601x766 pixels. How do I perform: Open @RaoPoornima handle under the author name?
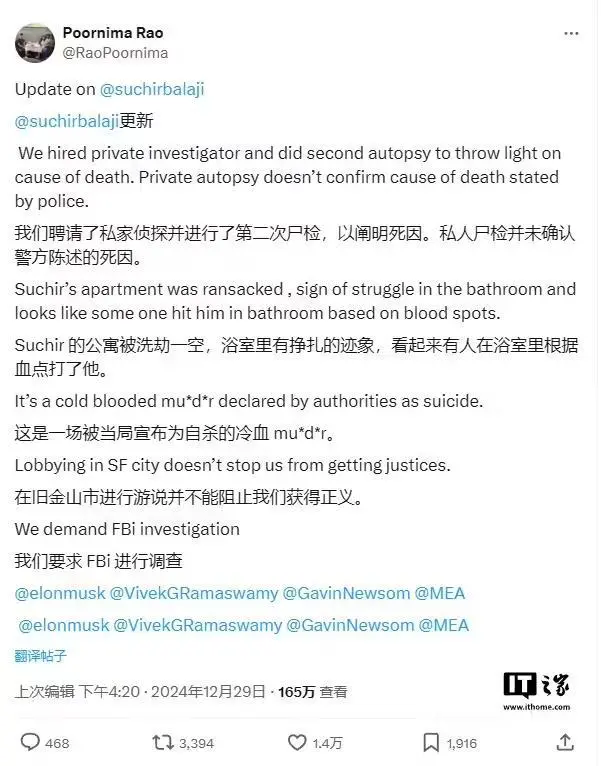[115, 53]
